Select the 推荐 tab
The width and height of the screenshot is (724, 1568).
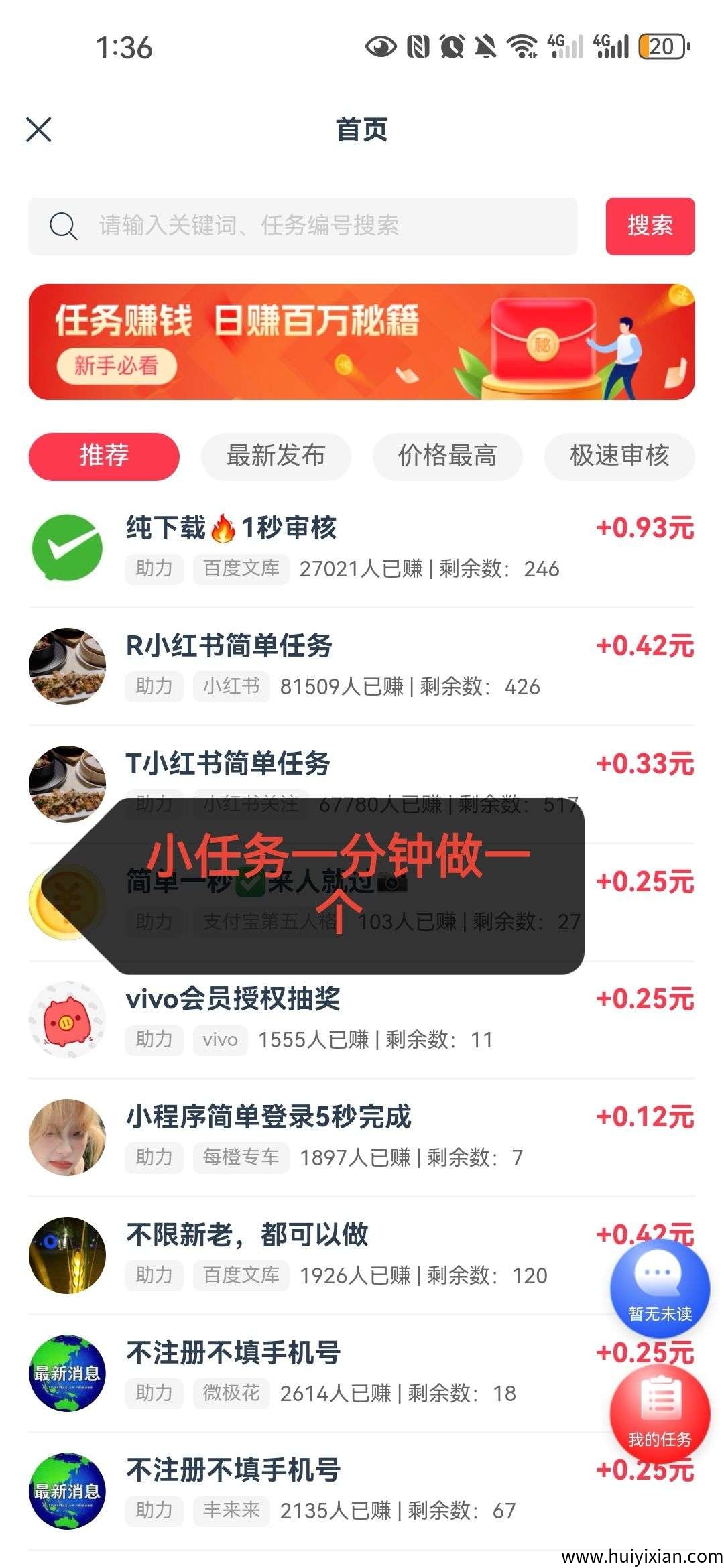point(104,456)
